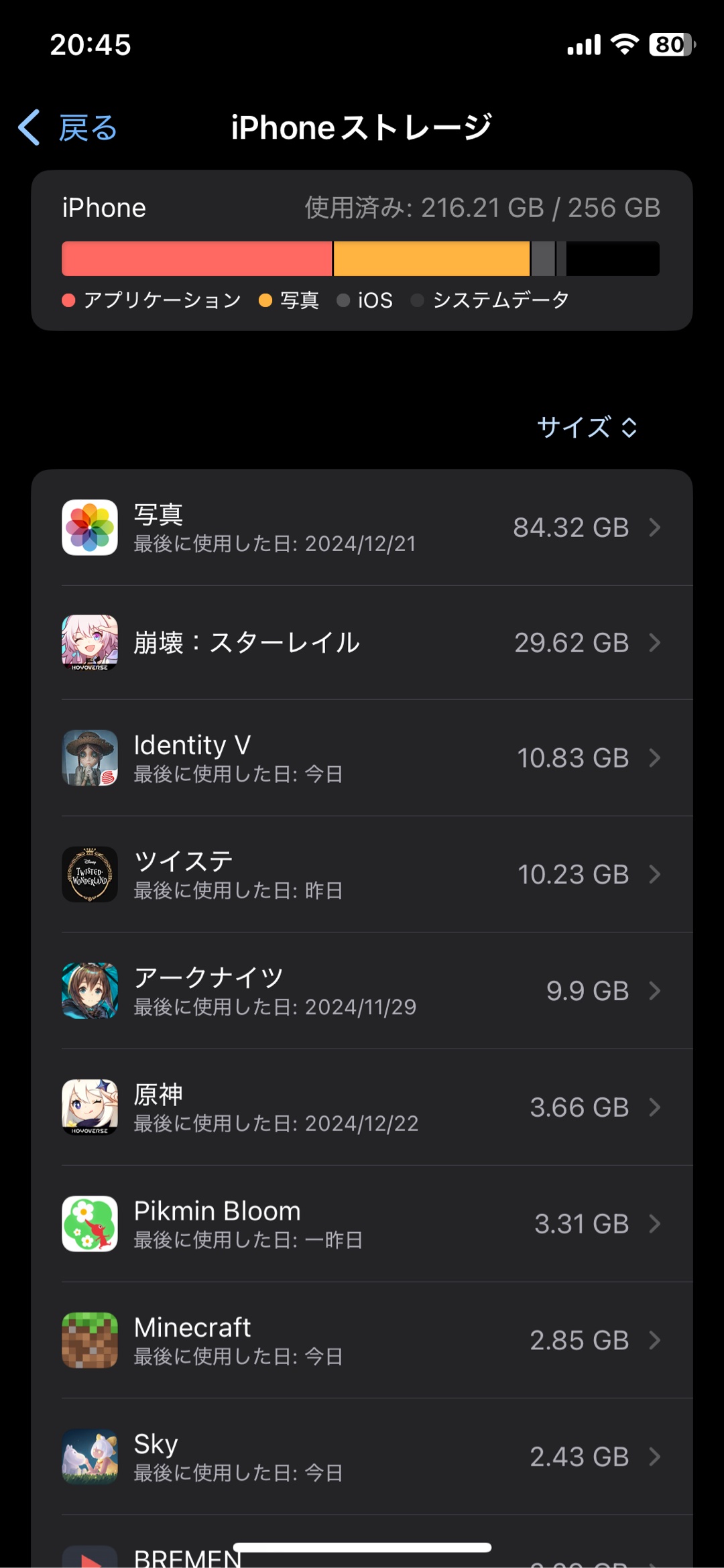Select the Identity V app row

pyautogui.click(x=362, y=758)
